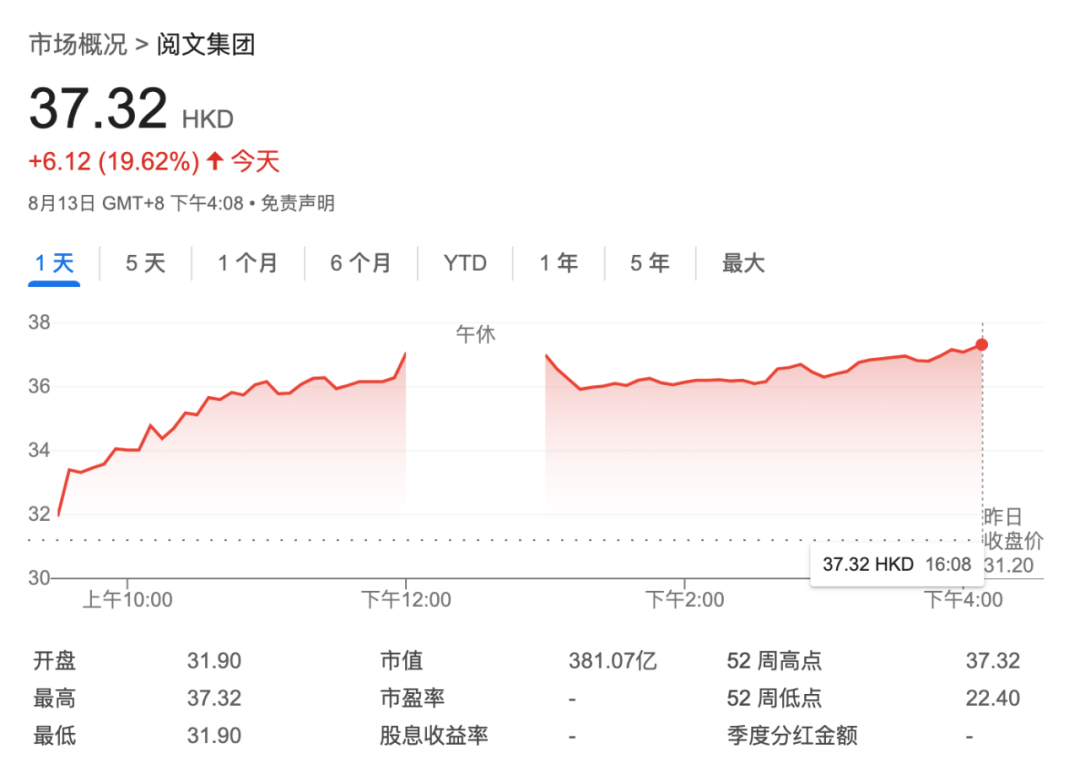This screenshot has height=759, width=1080.
Task: Open the 免责声明 disclaimer link
Action: click(297, 204)
